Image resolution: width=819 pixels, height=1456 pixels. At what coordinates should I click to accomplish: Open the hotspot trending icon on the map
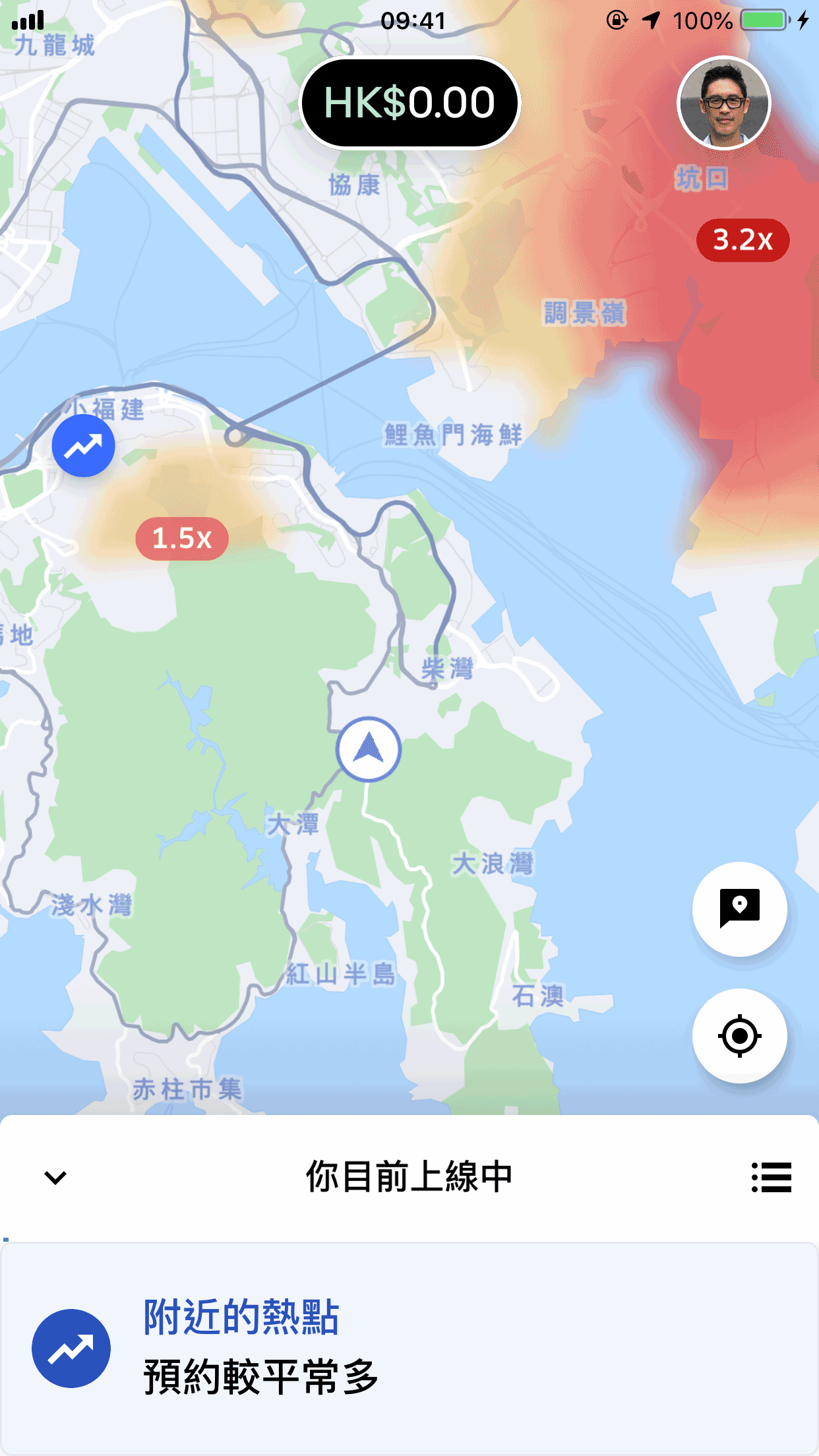82,445
